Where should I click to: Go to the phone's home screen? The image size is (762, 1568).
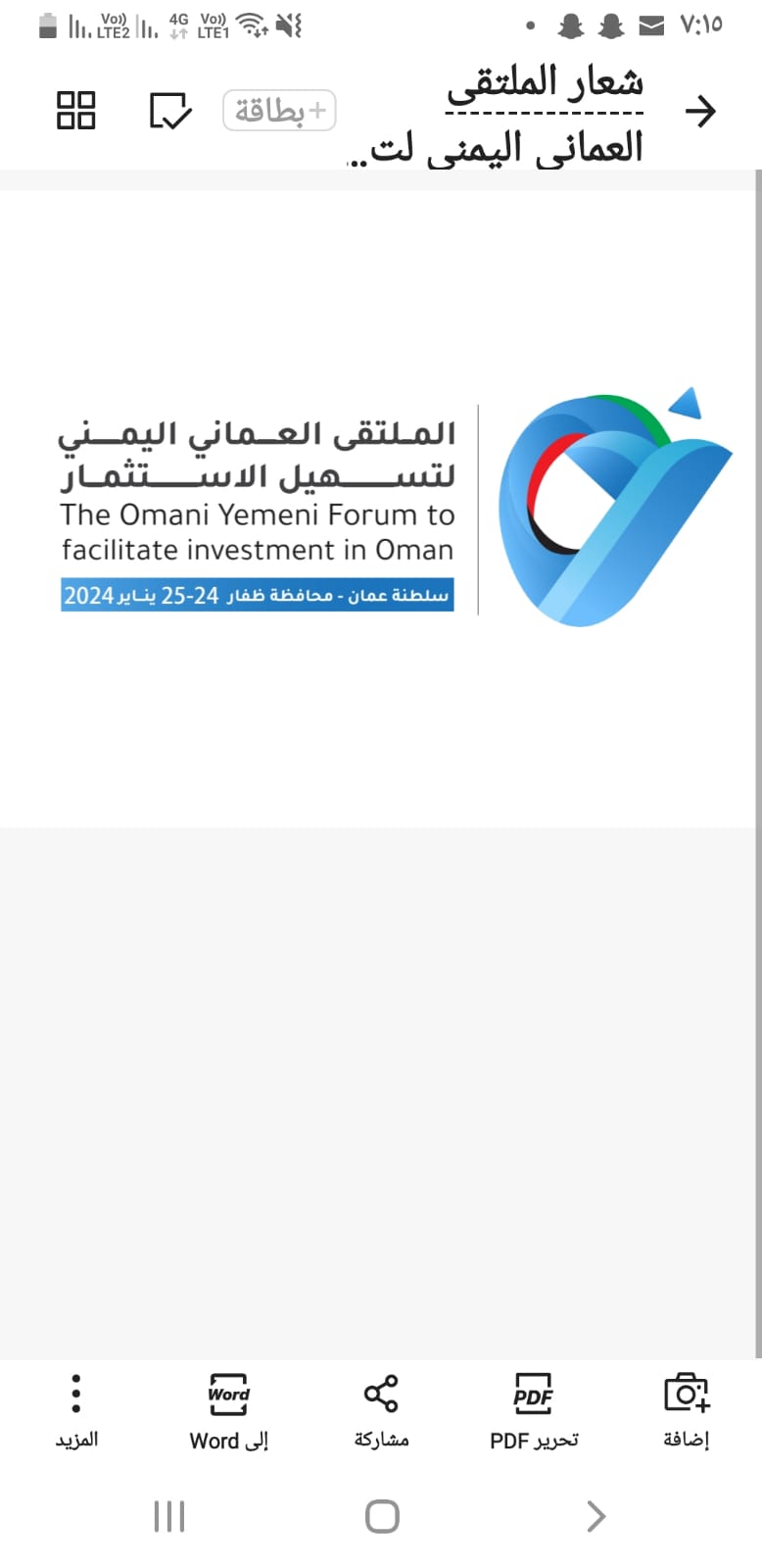381,1516
